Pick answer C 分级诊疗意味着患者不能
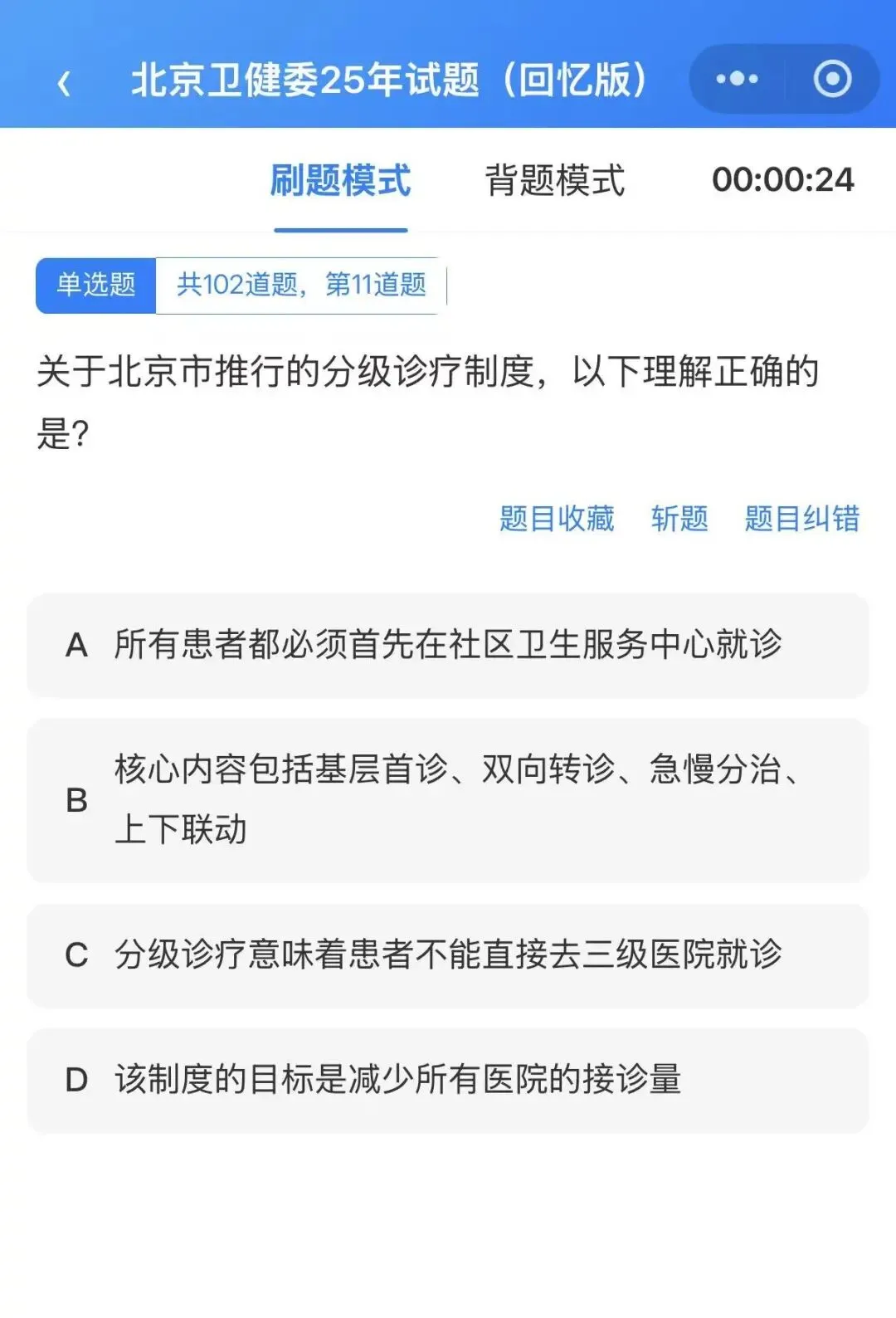Screen dimensions: 896x1318 (448, 955)
